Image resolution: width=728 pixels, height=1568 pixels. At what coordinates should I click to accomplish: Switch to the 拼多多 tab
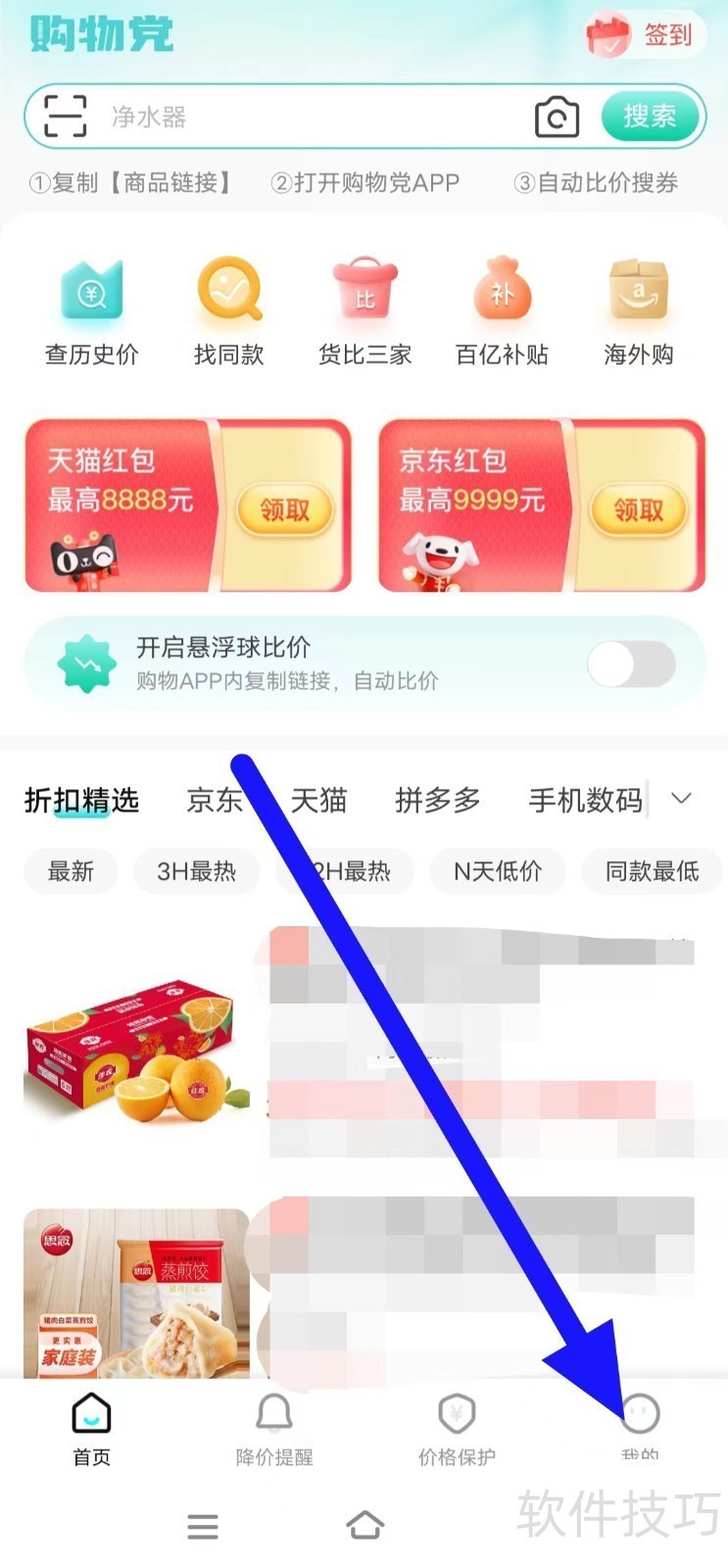tap(436, 800)
